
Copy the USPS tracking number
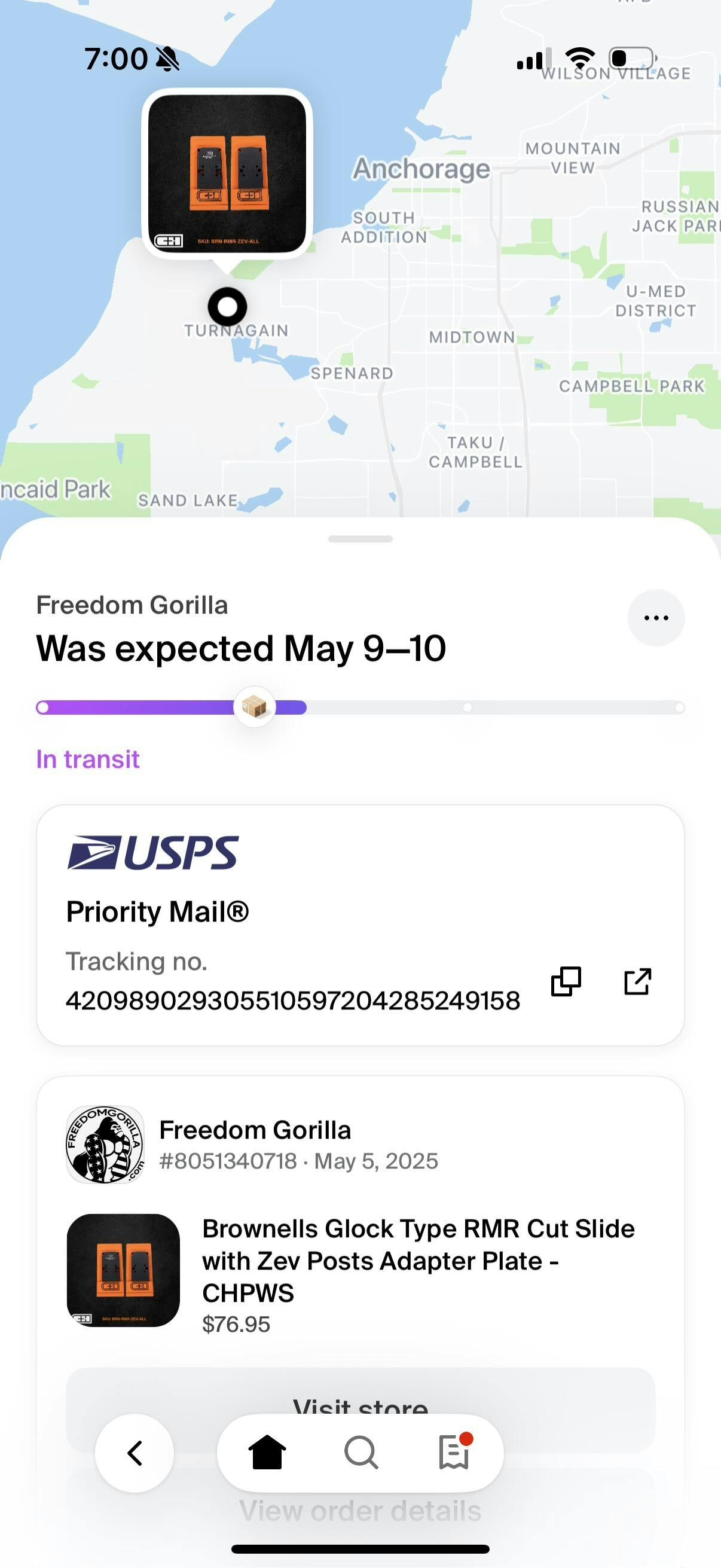pyautogui.click(x=566, y=981)
